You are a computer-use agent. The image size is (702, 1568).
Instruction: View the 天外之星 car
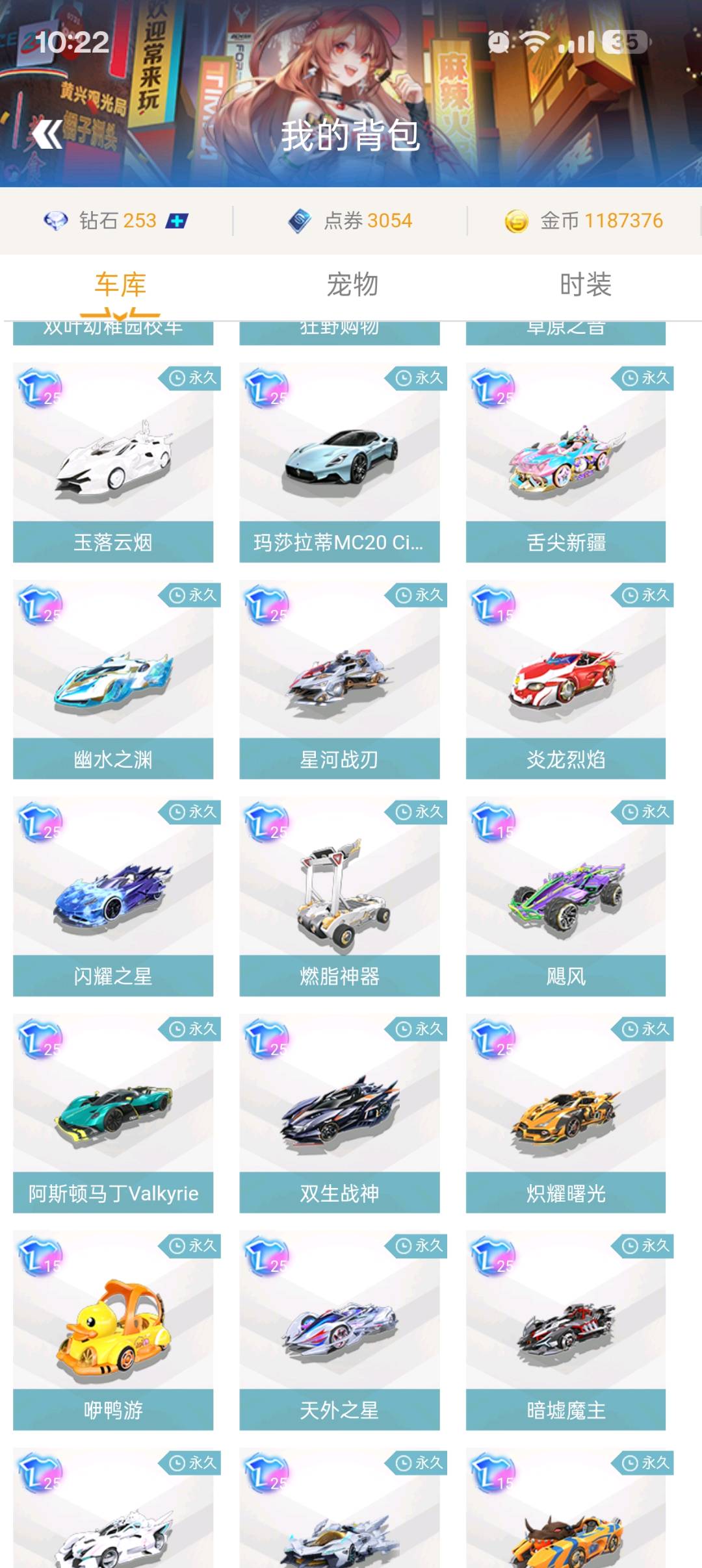tap(339, 1330)
